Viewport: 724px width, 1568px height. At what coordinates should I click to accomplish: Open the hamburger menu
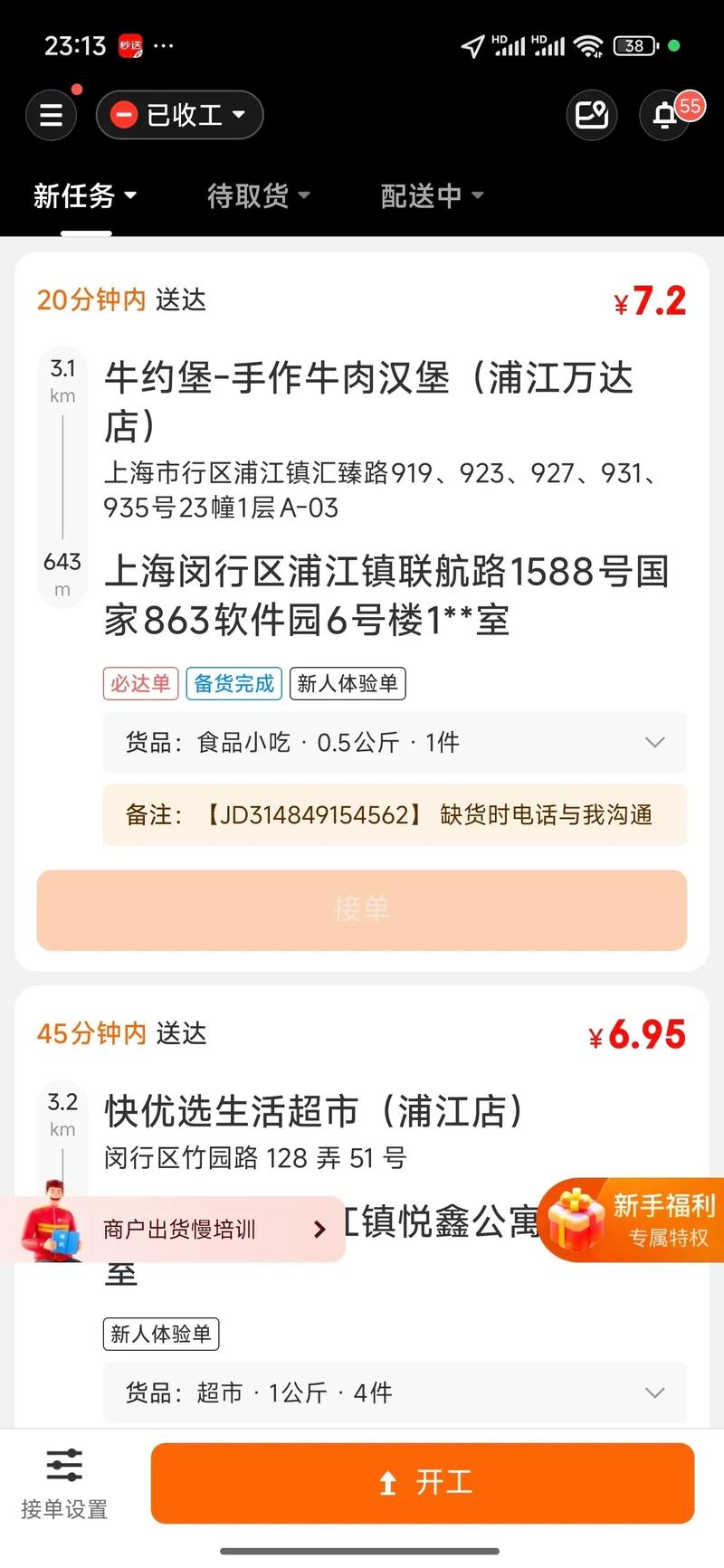coord(51,115)
